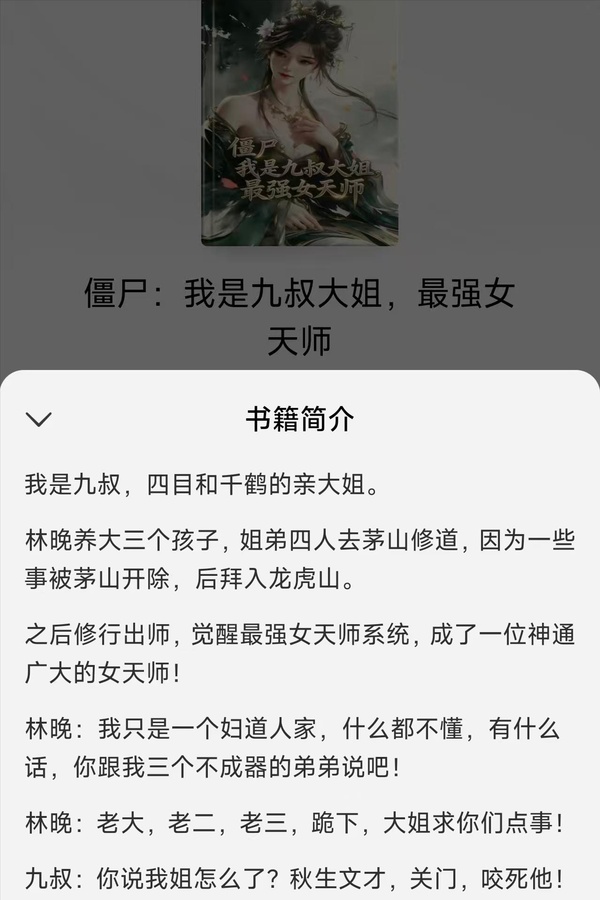Collapse the 书籍简介 sheet with the down chevron

tap(38, 419)
